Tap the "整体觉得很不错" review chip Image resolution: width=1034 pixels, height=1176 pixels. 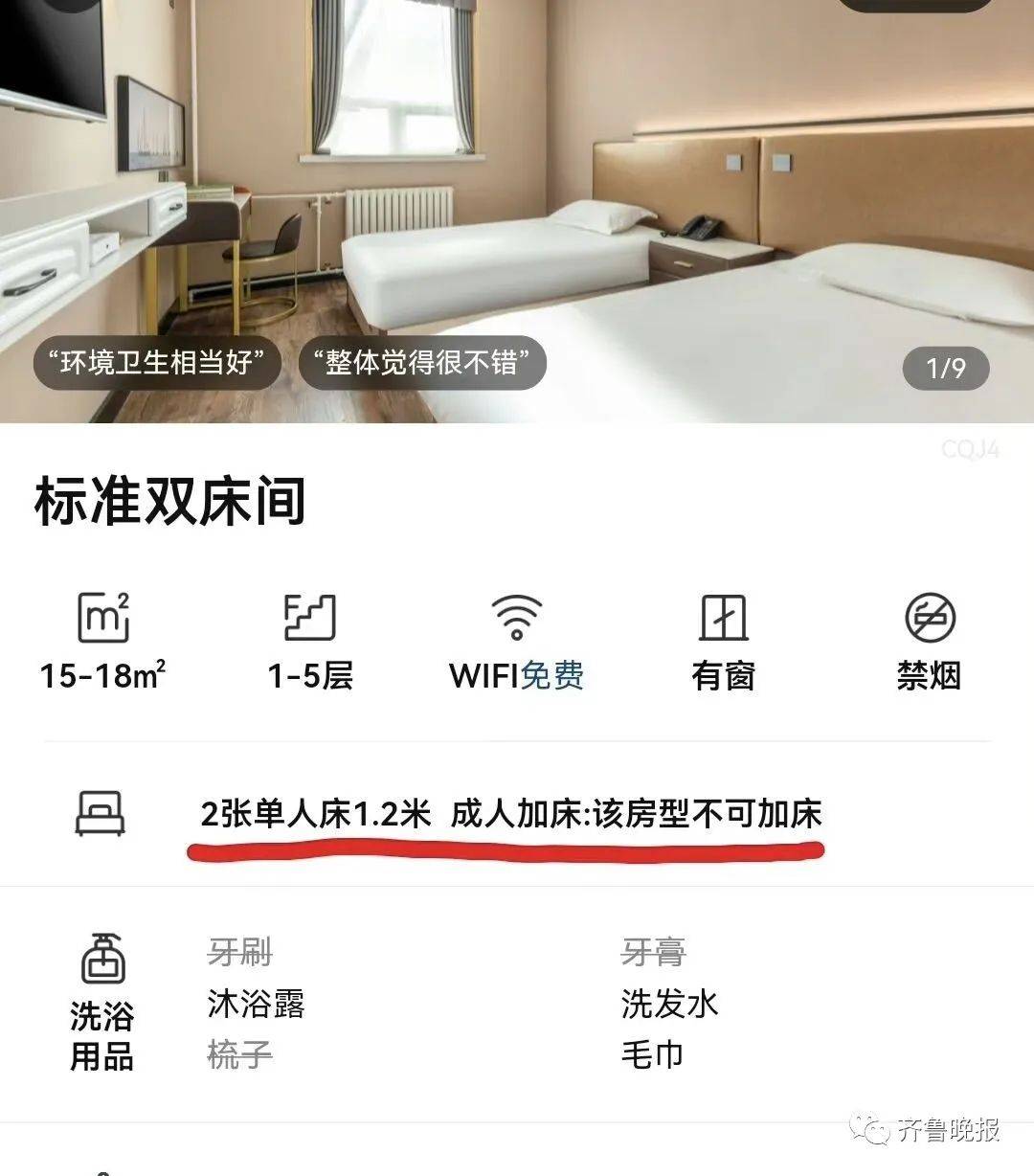tap(422, 363)
